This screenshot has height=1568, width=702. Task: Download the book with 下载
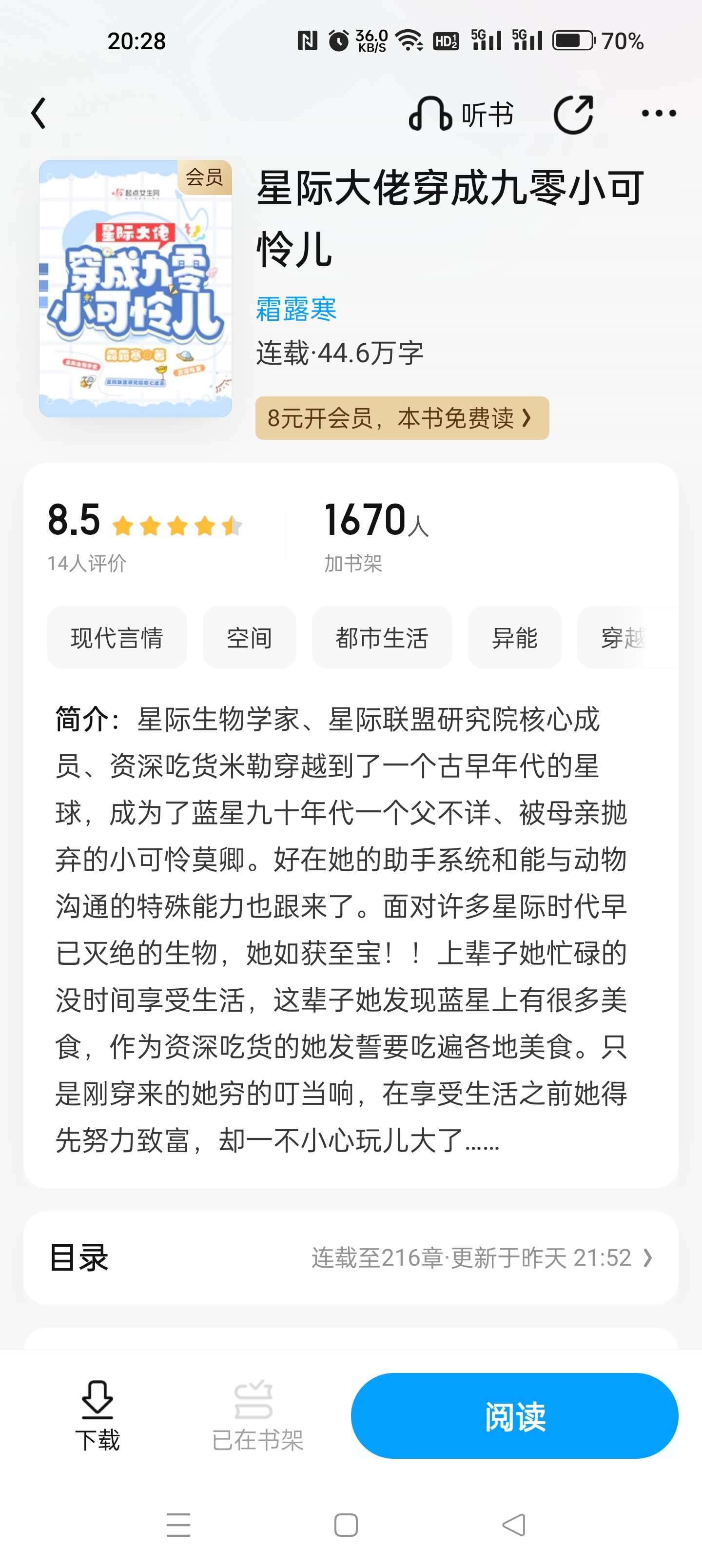pyautogui.click(x=97, y=1416)
